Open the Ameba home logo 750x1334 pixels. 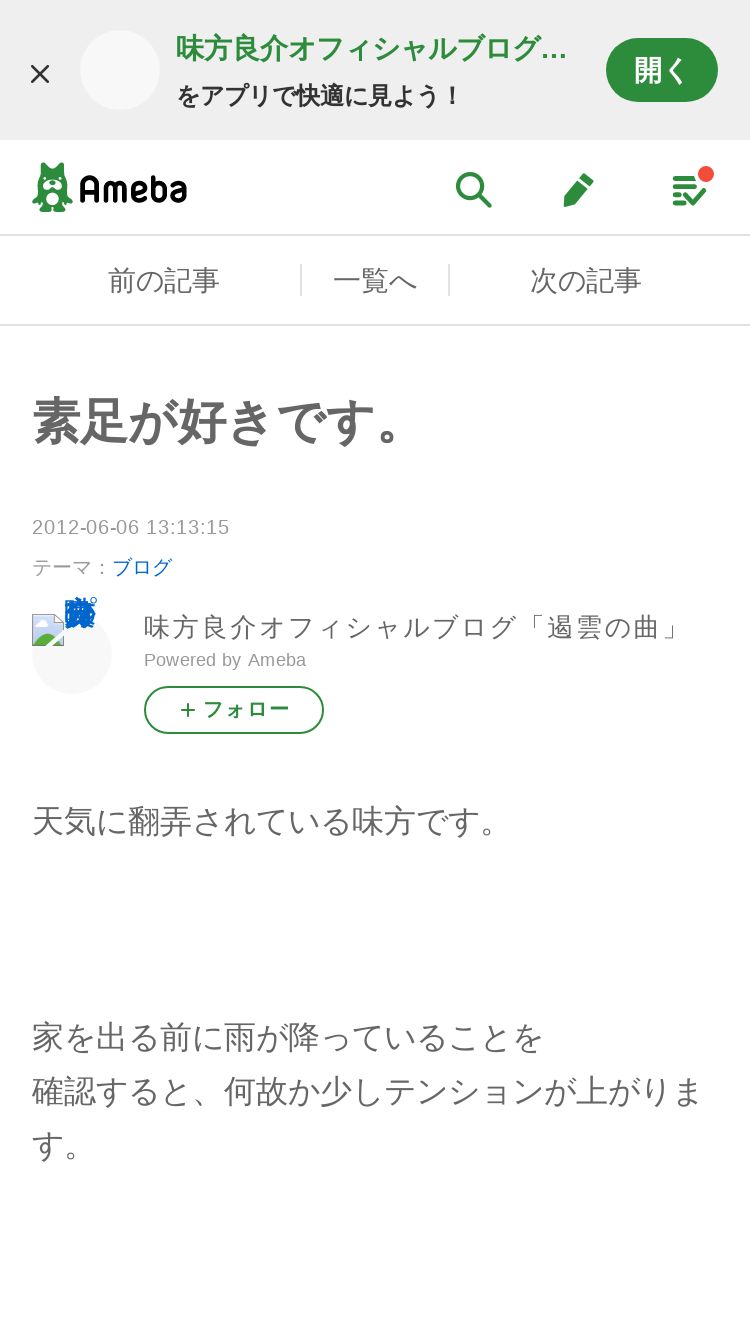click(110, 188)
